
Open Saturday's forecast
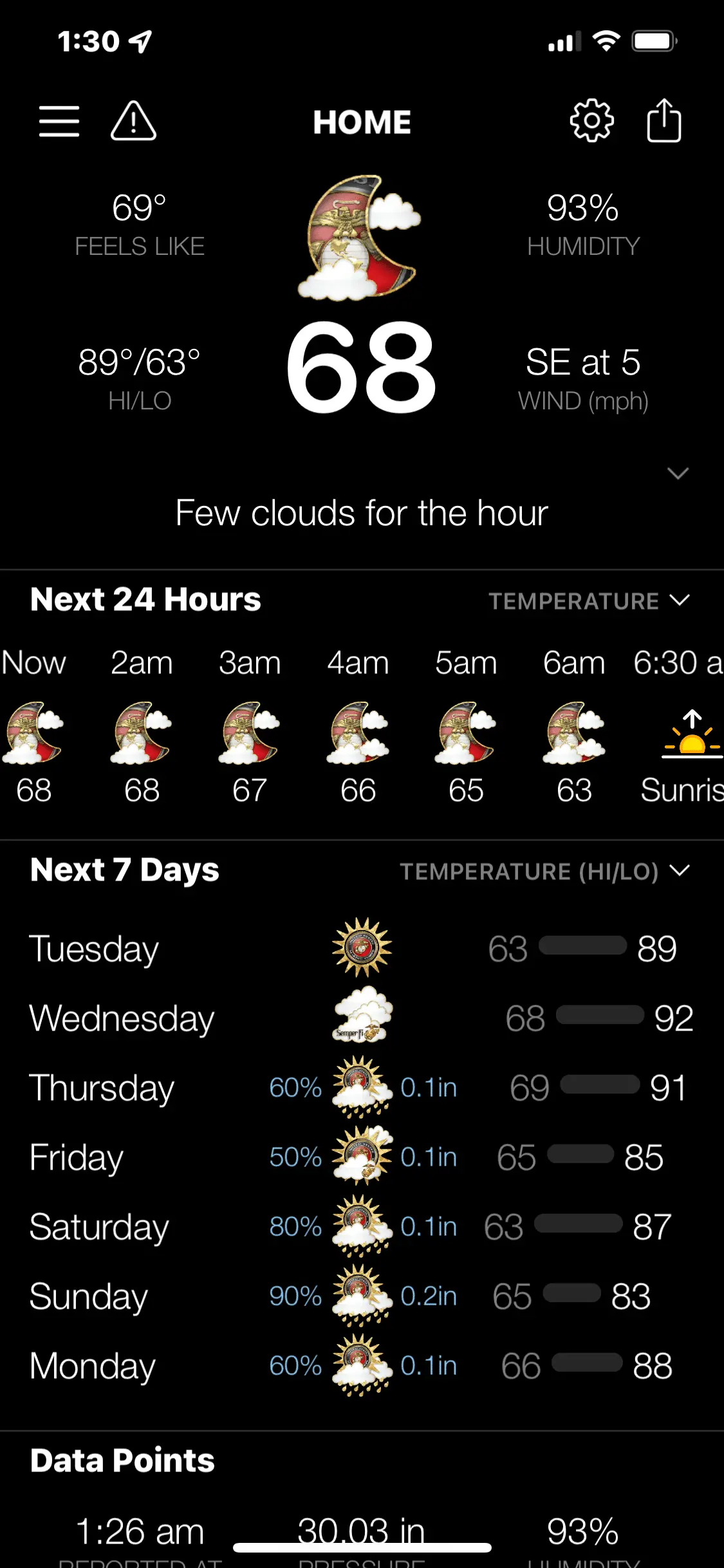[x=362, y=1227]
